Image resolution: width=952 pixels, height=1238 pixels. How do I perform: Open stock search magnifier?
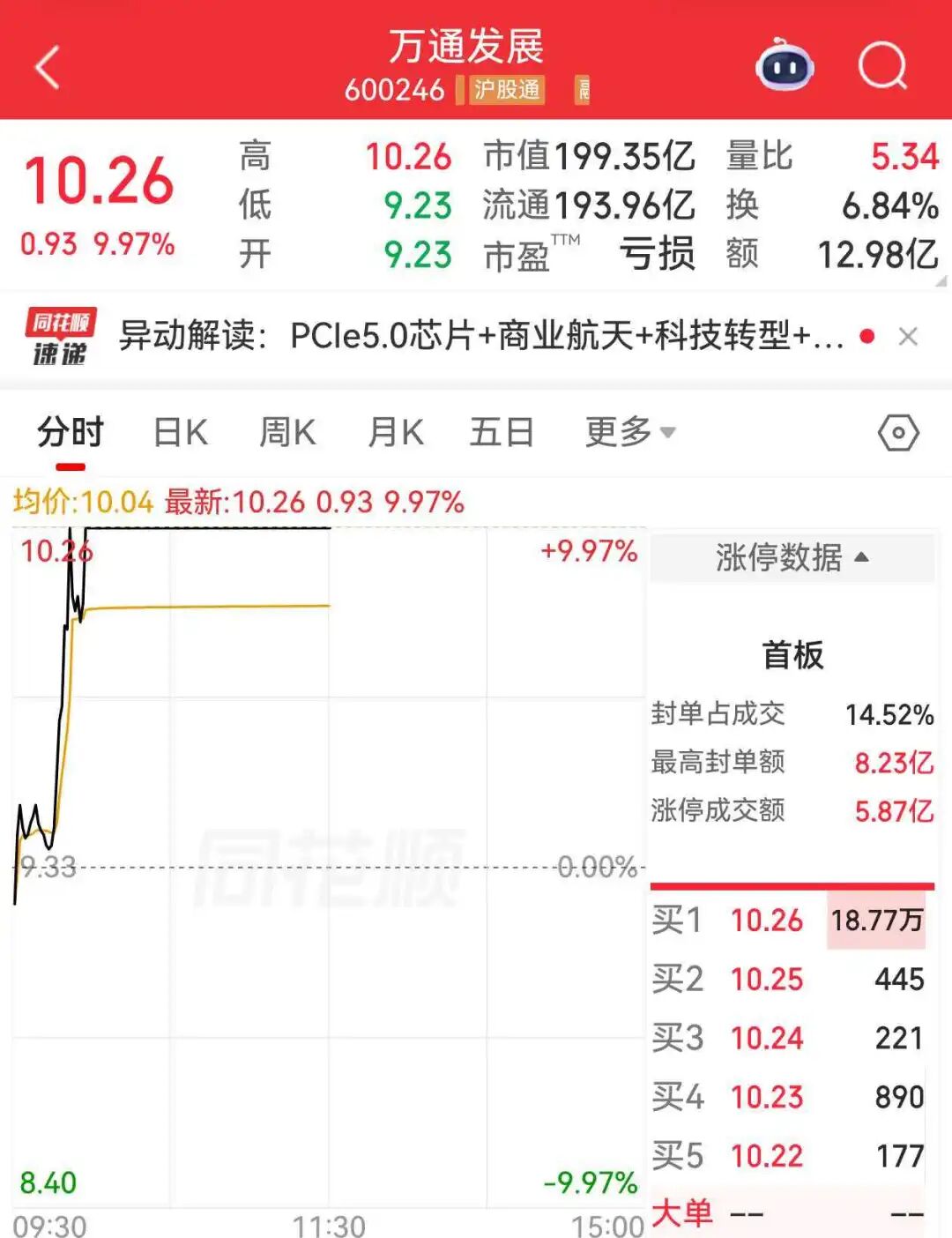pyautogui.click(x=882, y=65)
